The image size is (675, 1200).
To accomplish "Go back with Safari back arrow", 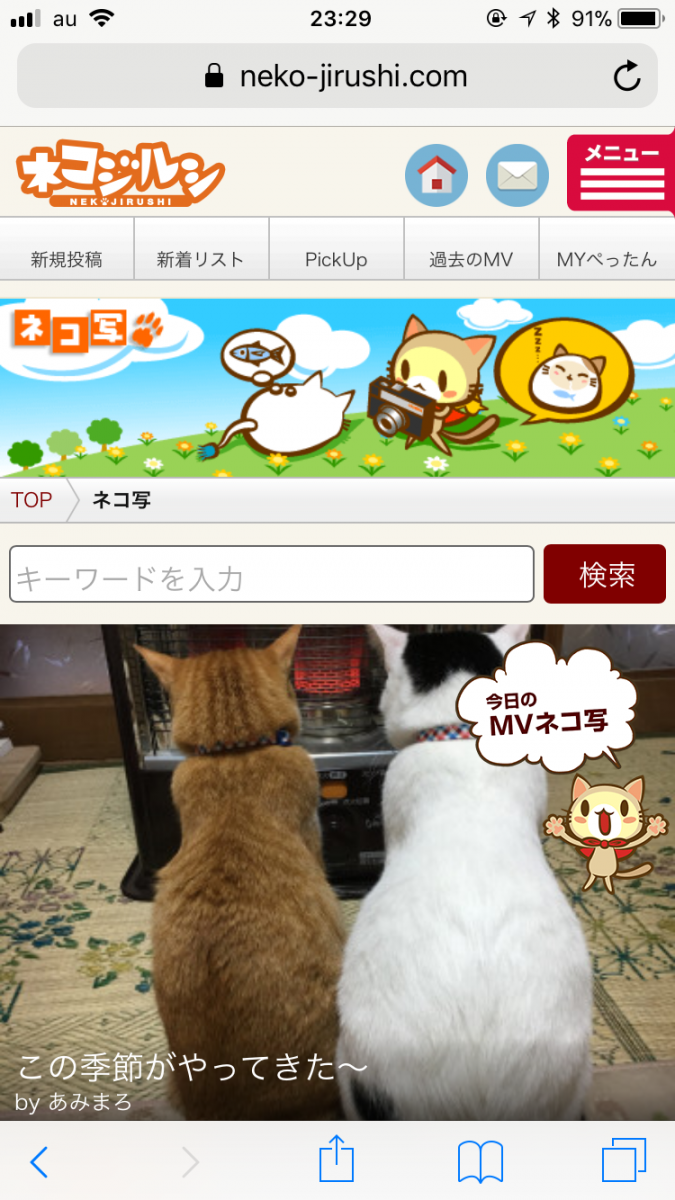I will [38, 1162].
